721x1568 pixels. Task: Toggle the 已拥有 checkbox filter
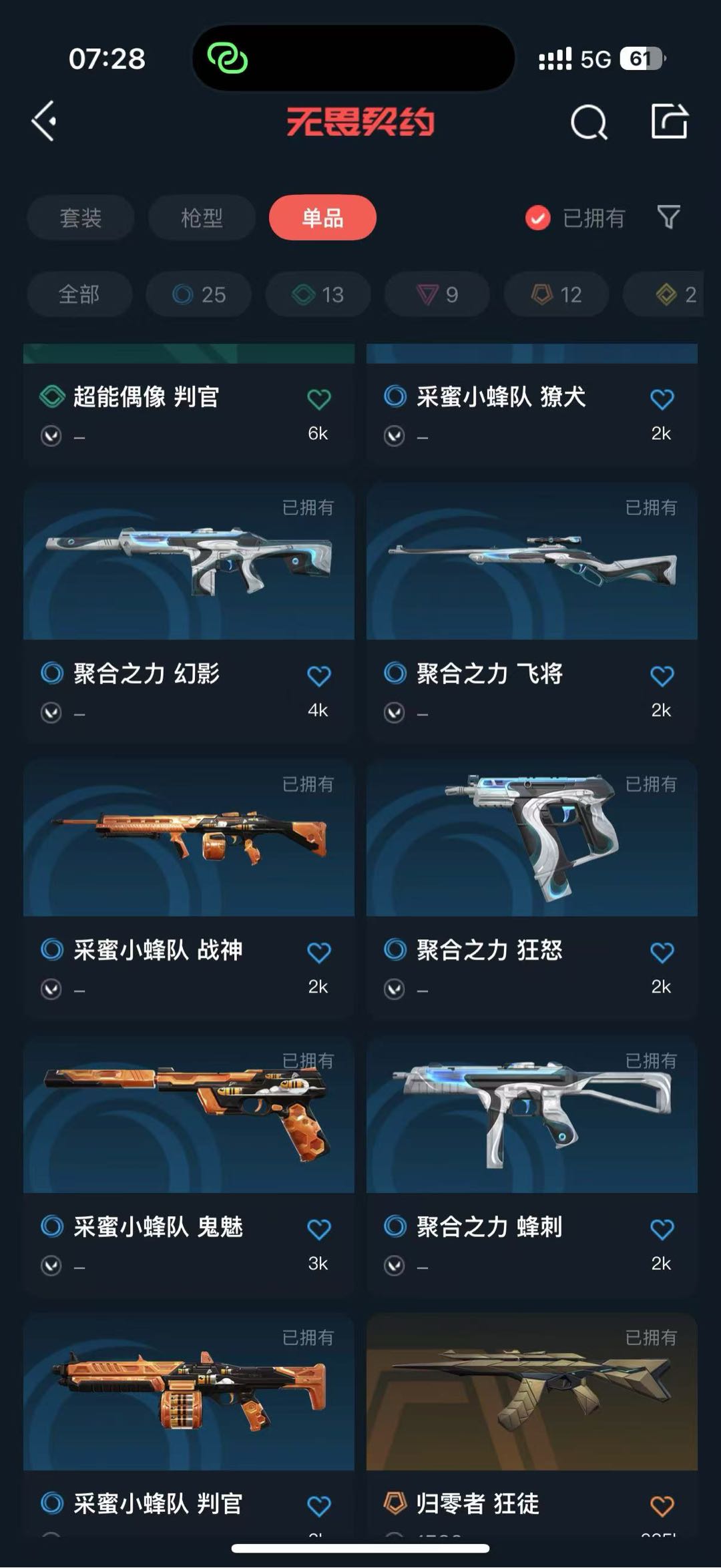[538, 218]
